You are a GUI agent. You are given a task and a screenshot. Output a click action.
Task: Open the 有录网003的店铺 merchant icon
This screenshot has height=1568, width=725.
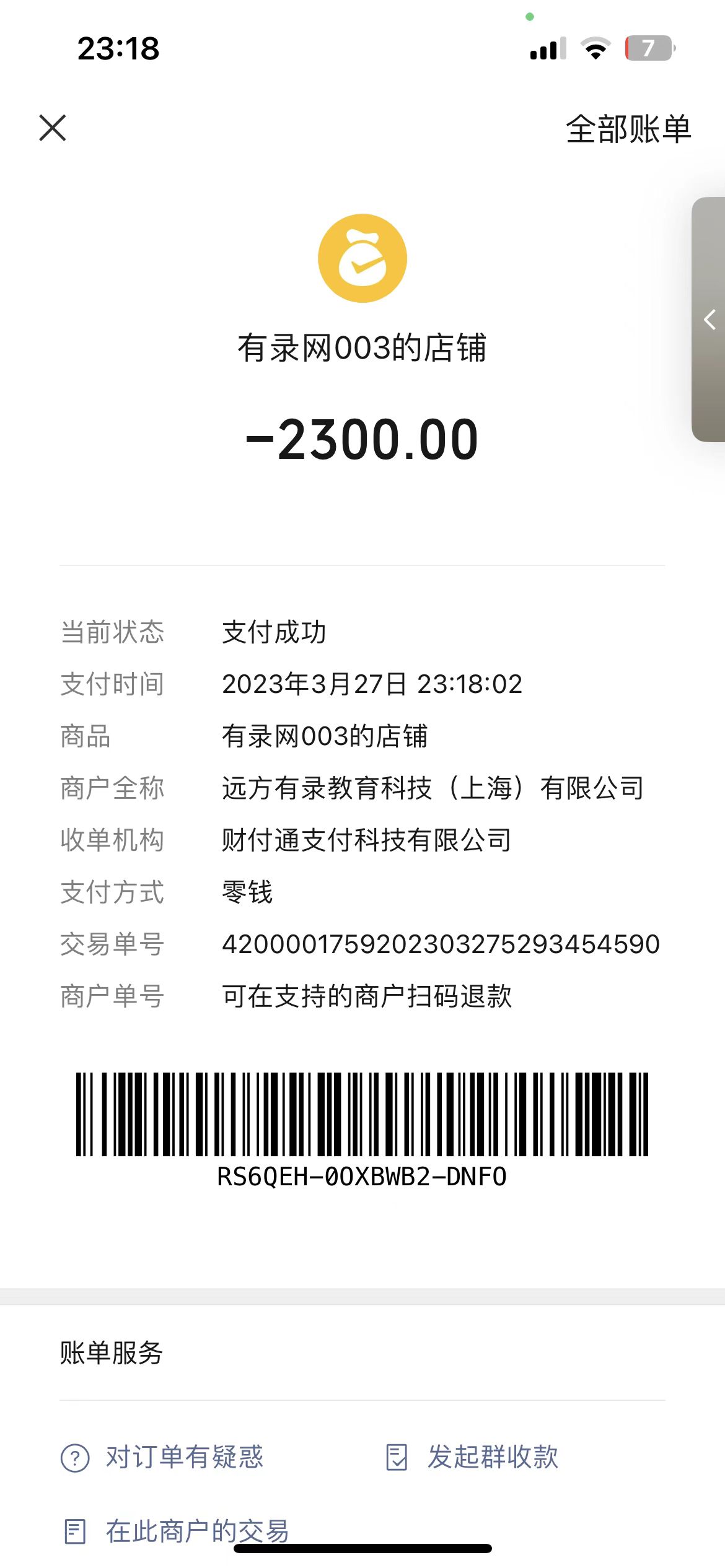coord(362,258)
